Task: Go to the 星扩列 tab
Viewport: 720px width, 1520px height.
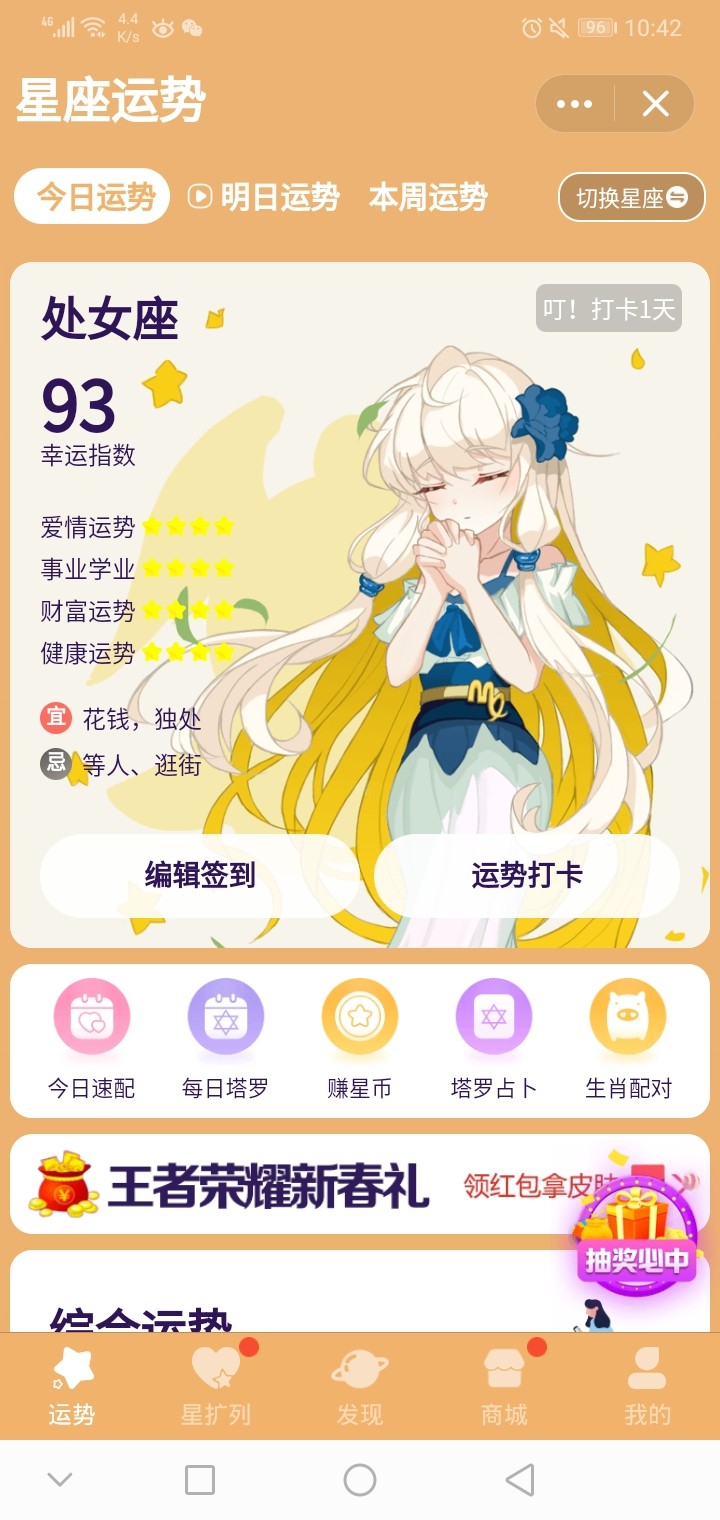Action: (216, 1386)
